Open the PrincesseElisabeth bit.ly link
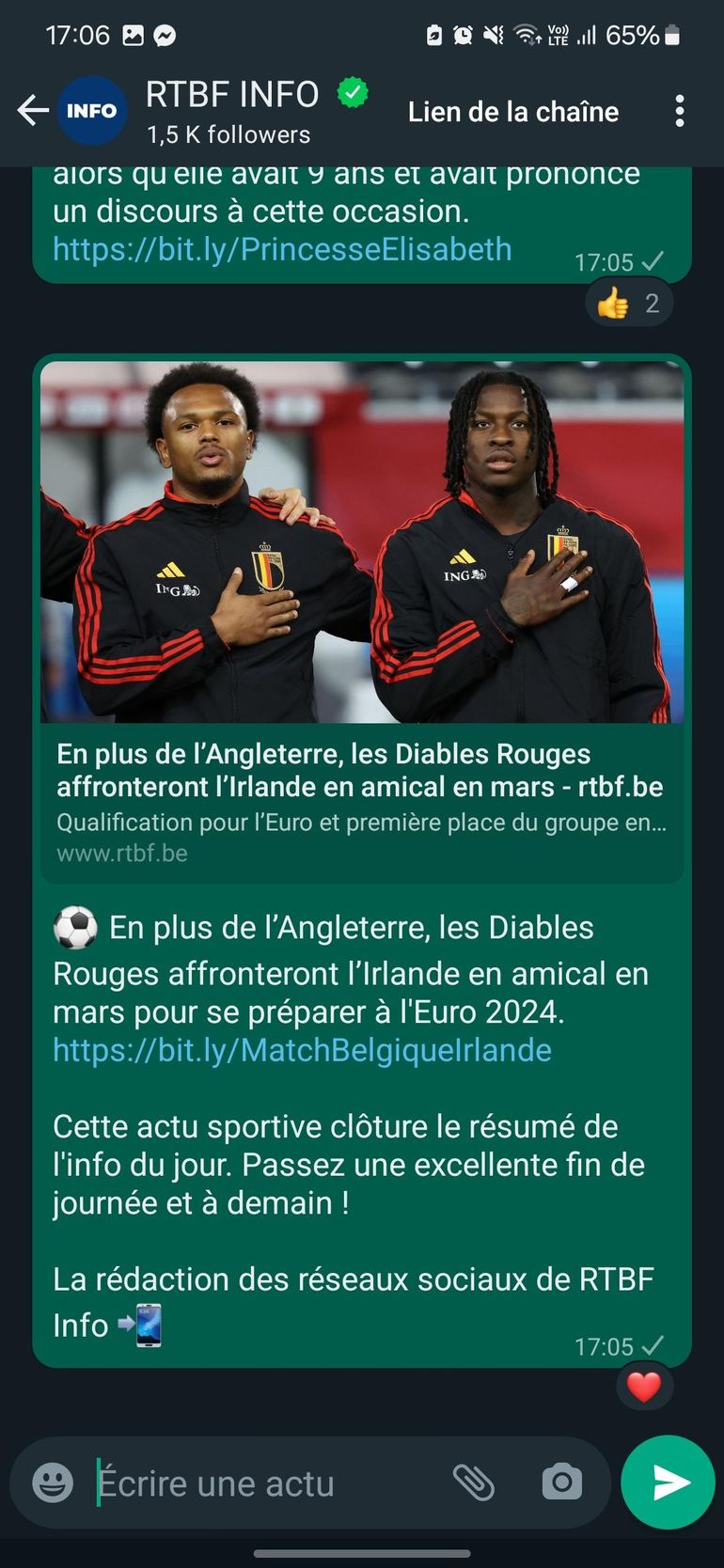Screen dimensions: 724x1568 282,249
